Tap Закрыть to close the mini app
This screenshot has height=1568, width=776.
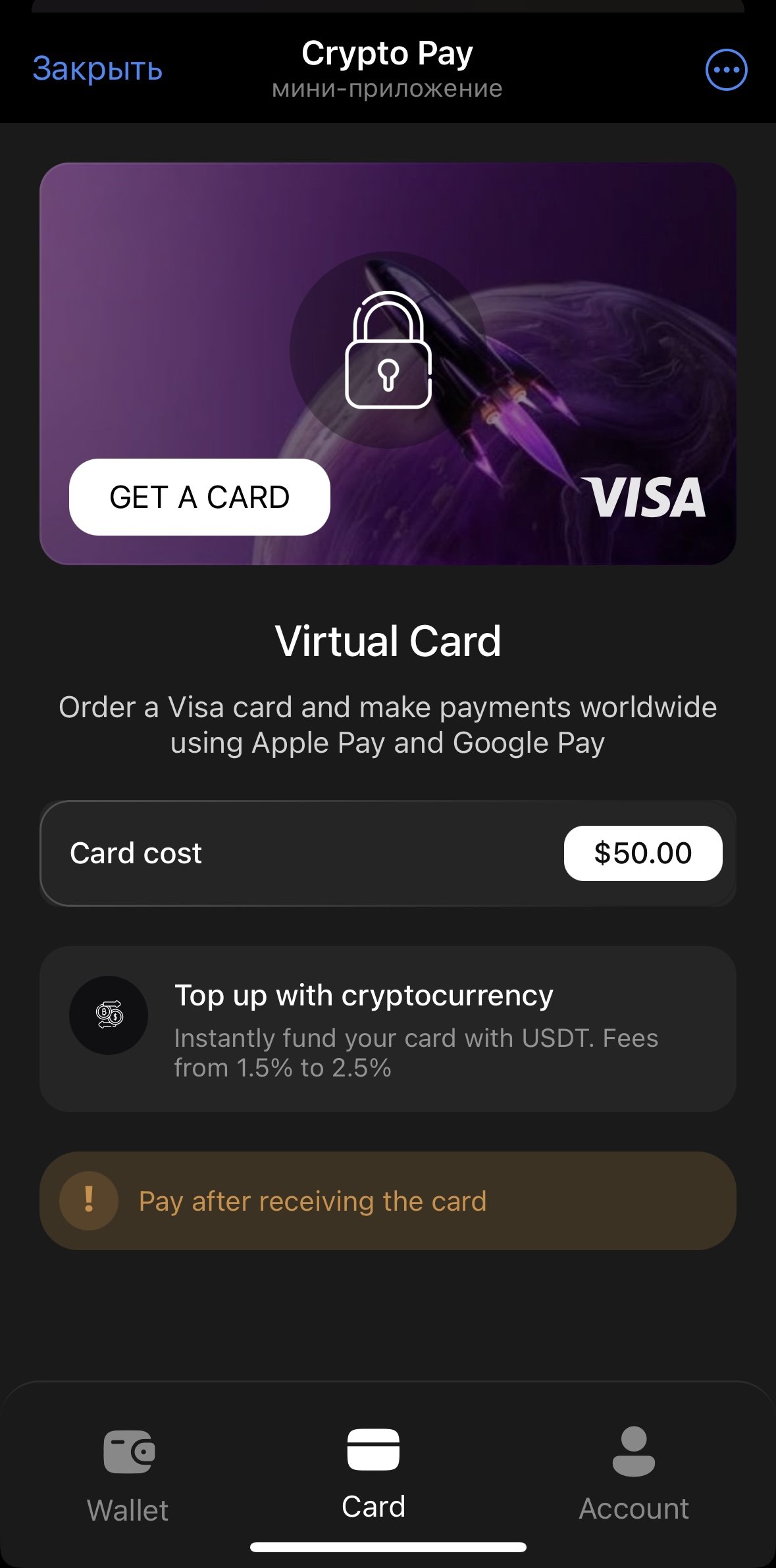[97, 69]
